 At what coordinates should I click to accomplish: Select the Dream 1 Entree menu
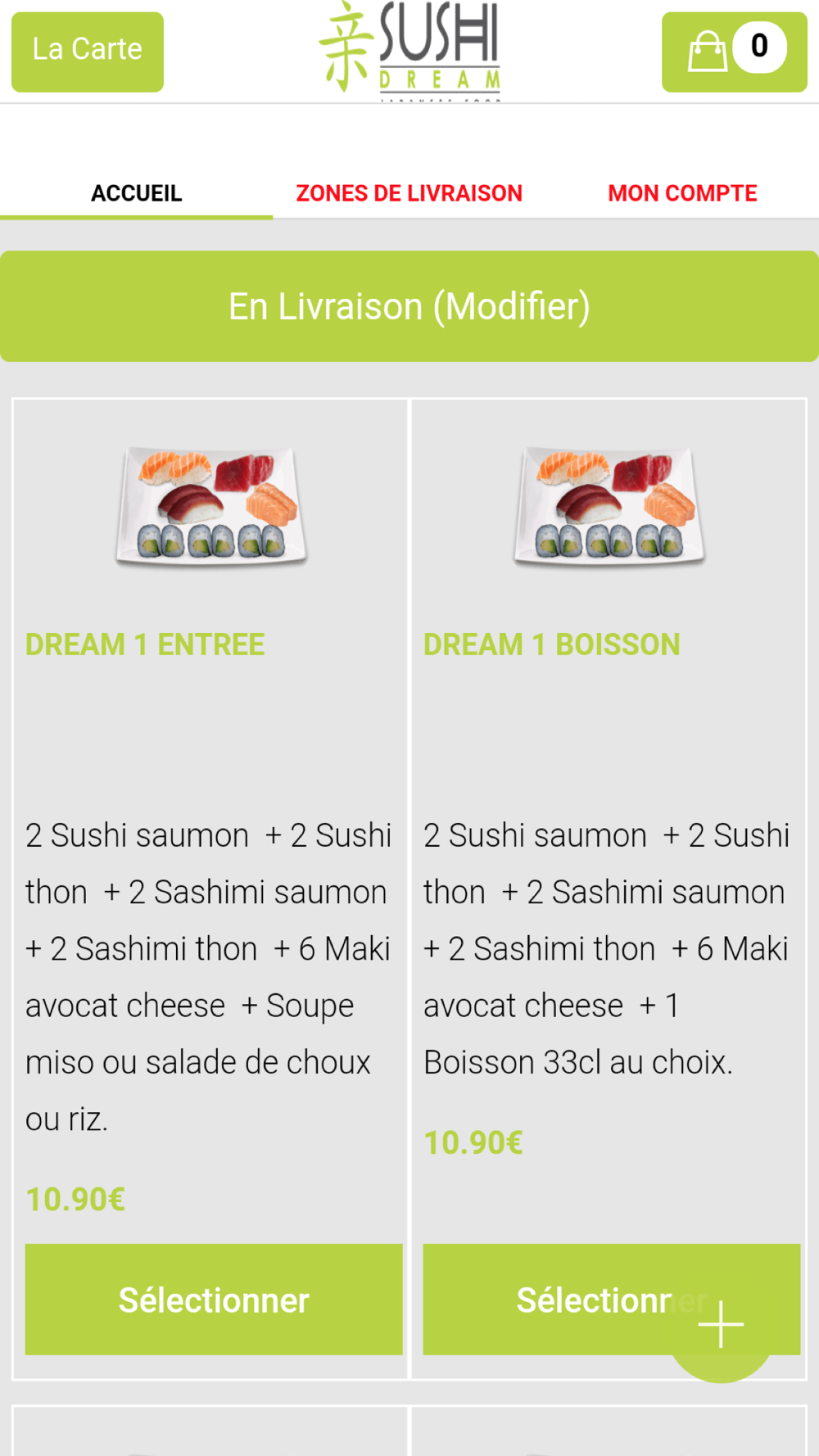pos(214,1299)
